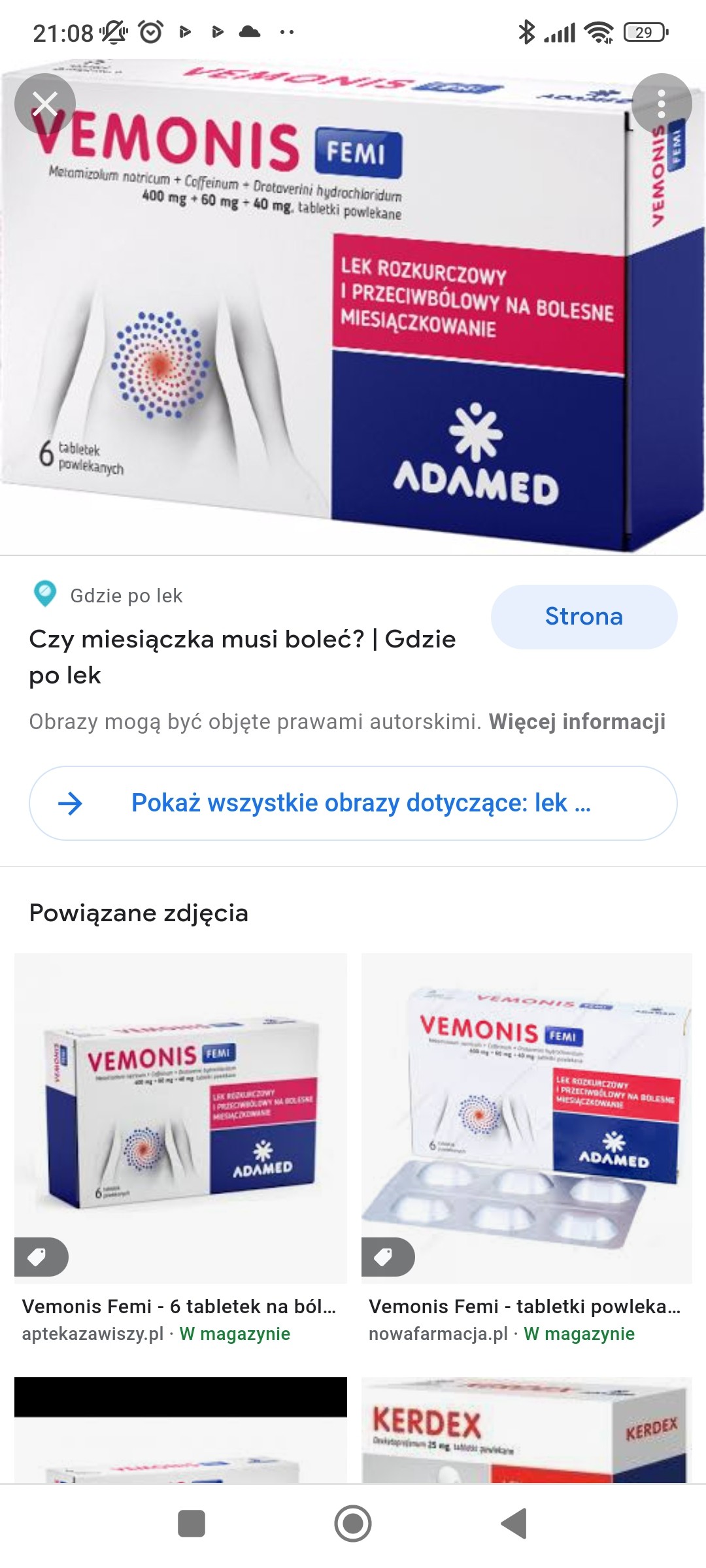The height and width of the screenshot is (1568, 706).
Task: Go to the home screen
Action: coord(353,1524)
